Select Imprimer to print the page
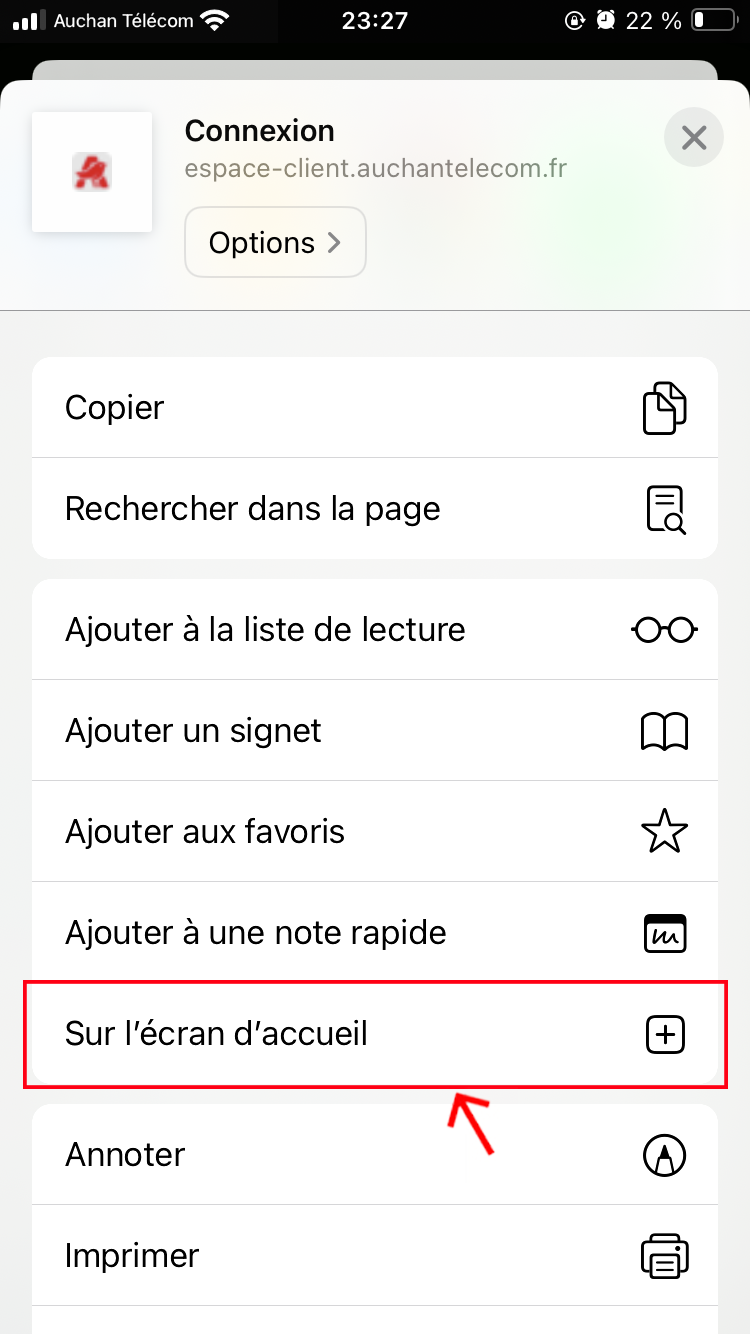 (375, 1255)
